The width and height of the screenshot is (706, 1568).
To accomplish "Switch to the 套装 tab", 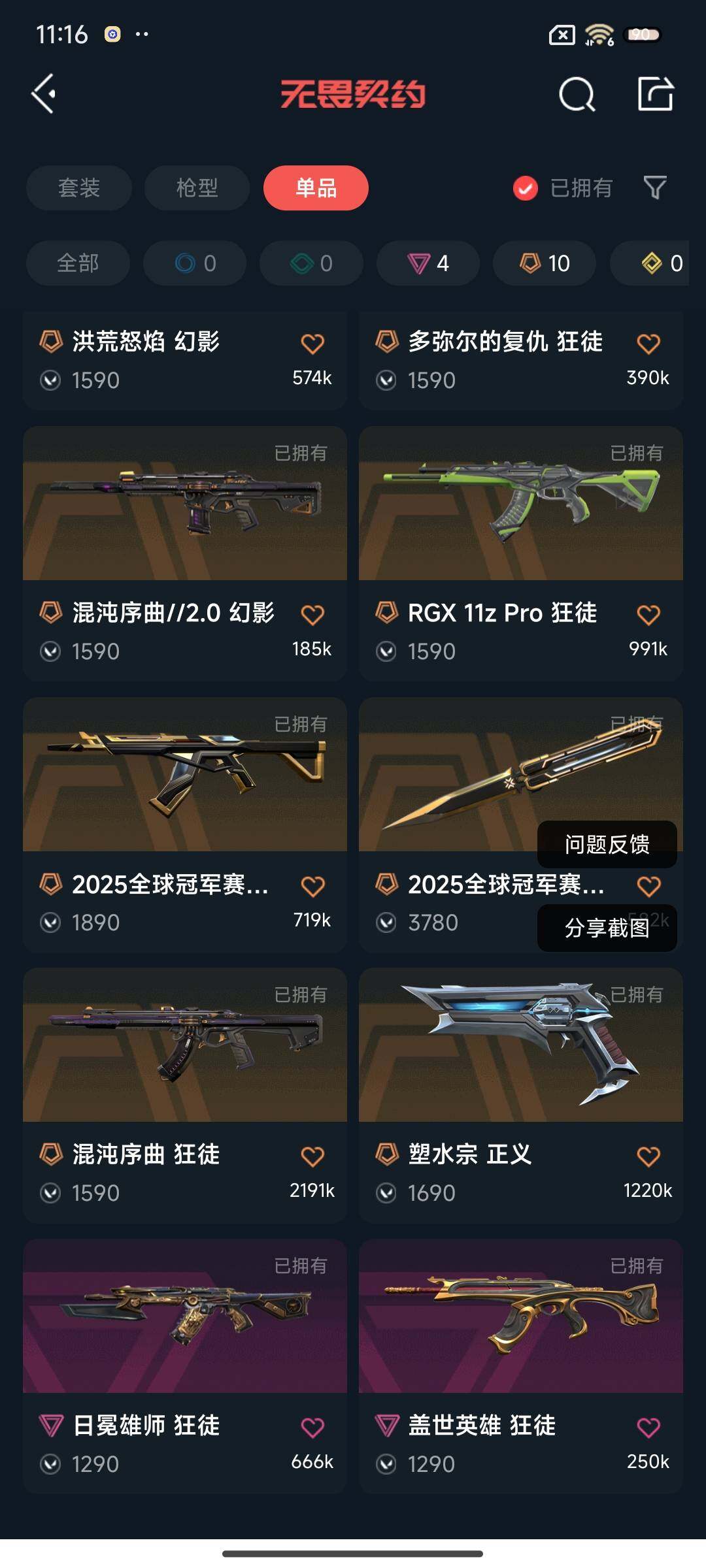I will tap(78, 188).
